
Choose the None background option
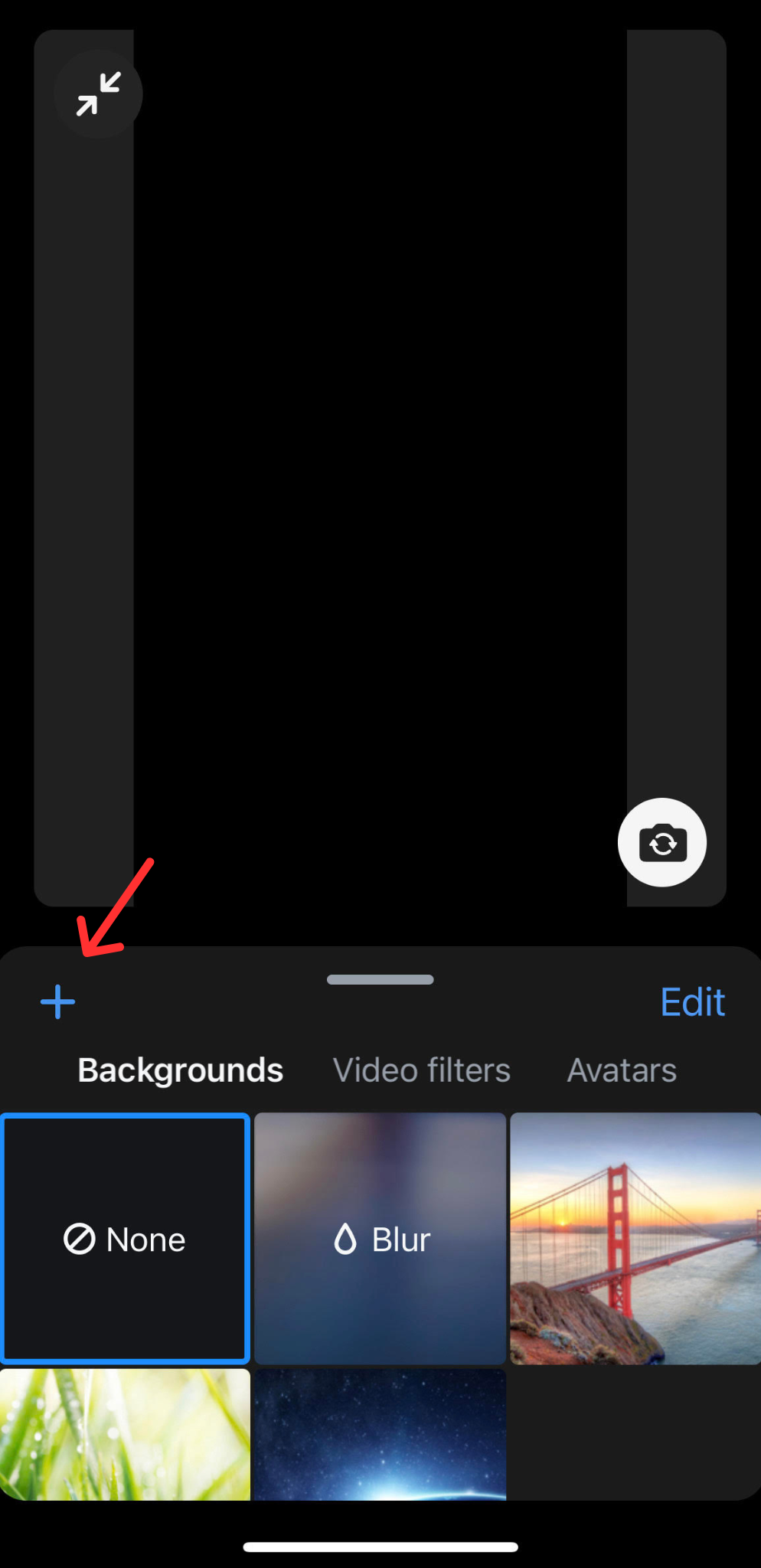[126, 1239]
